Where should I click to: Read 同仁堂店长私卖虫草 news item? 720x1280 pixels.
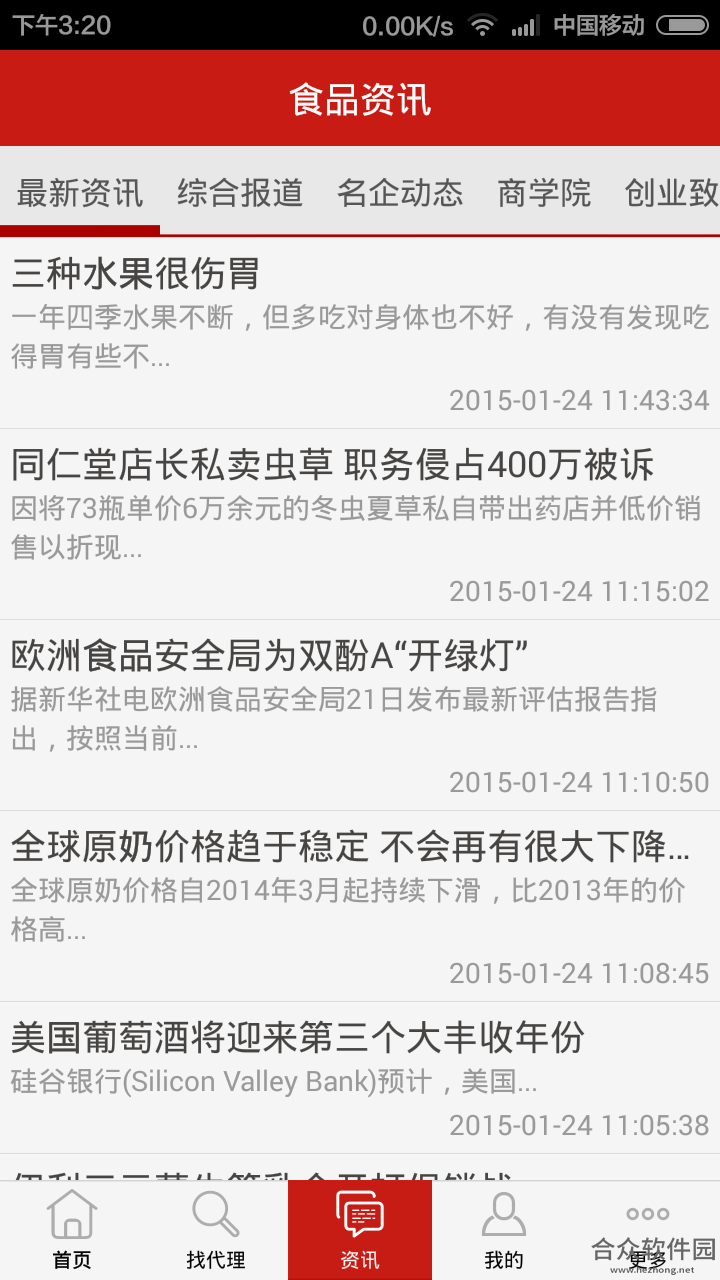[x=360, y=525]
